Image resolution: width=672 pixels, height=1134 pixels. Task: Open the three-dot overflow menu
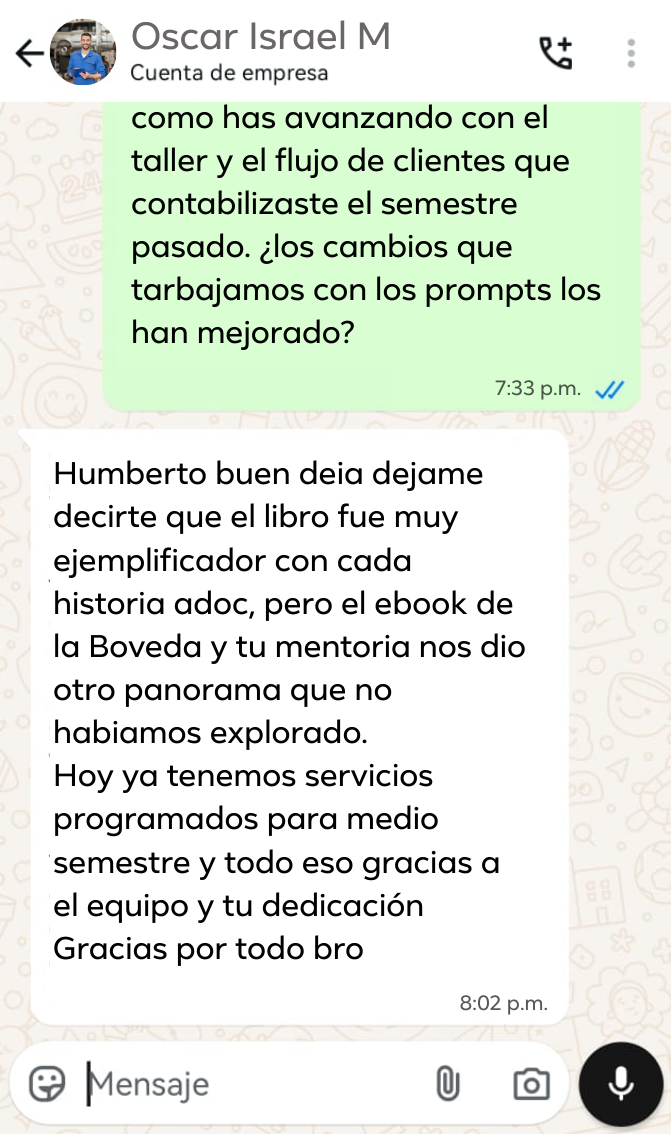click(631, 53)
